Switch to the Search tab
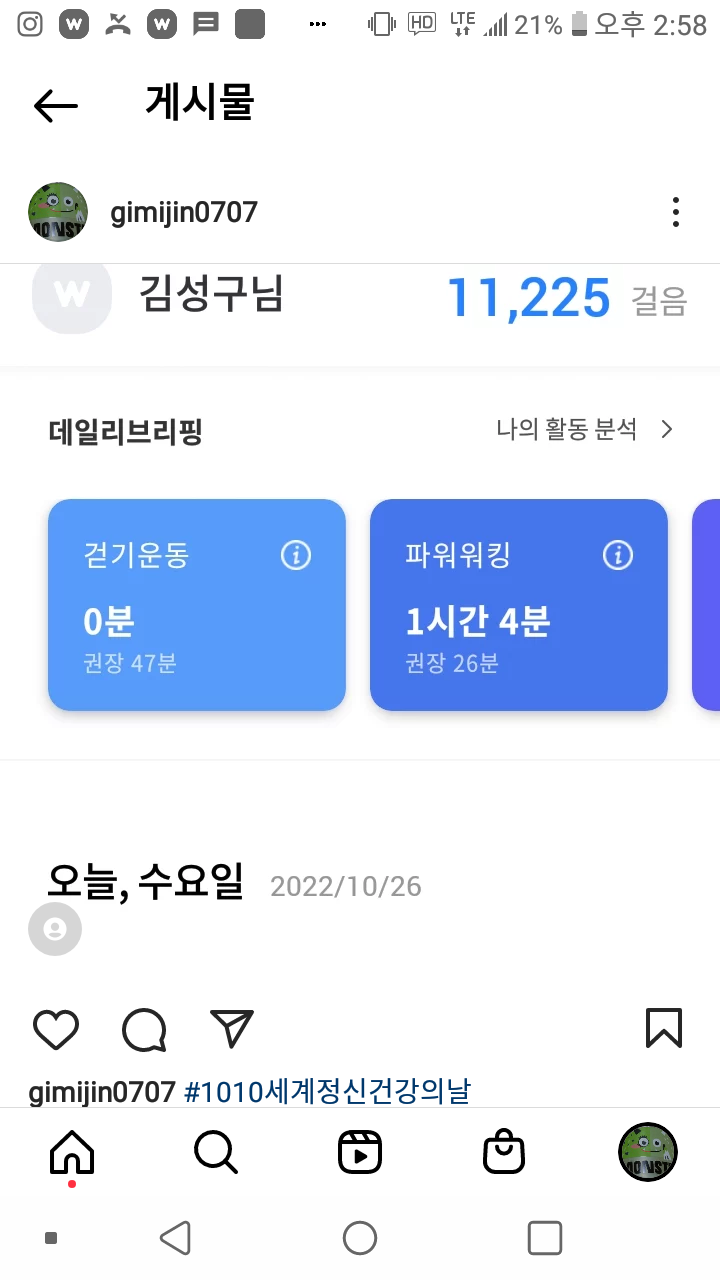Viewport: 720px width, 1280px height. (216, 1153)
